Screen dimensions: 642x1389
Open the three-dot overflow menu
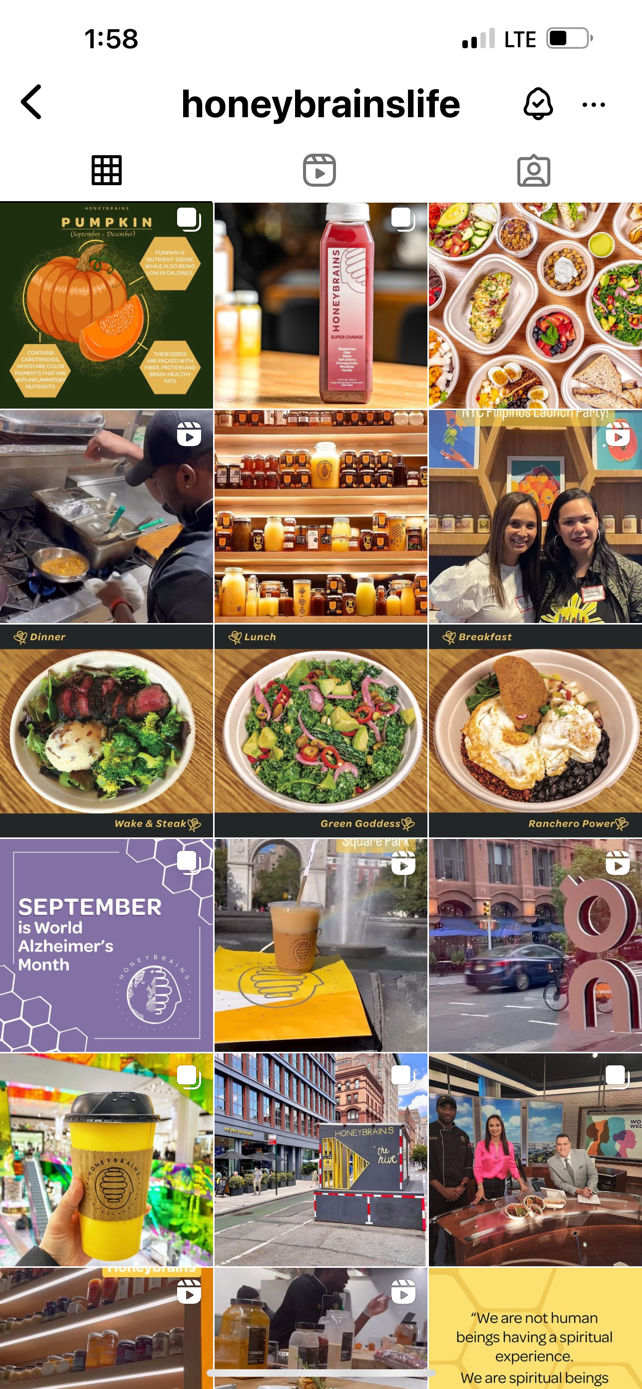pos(594,104)
